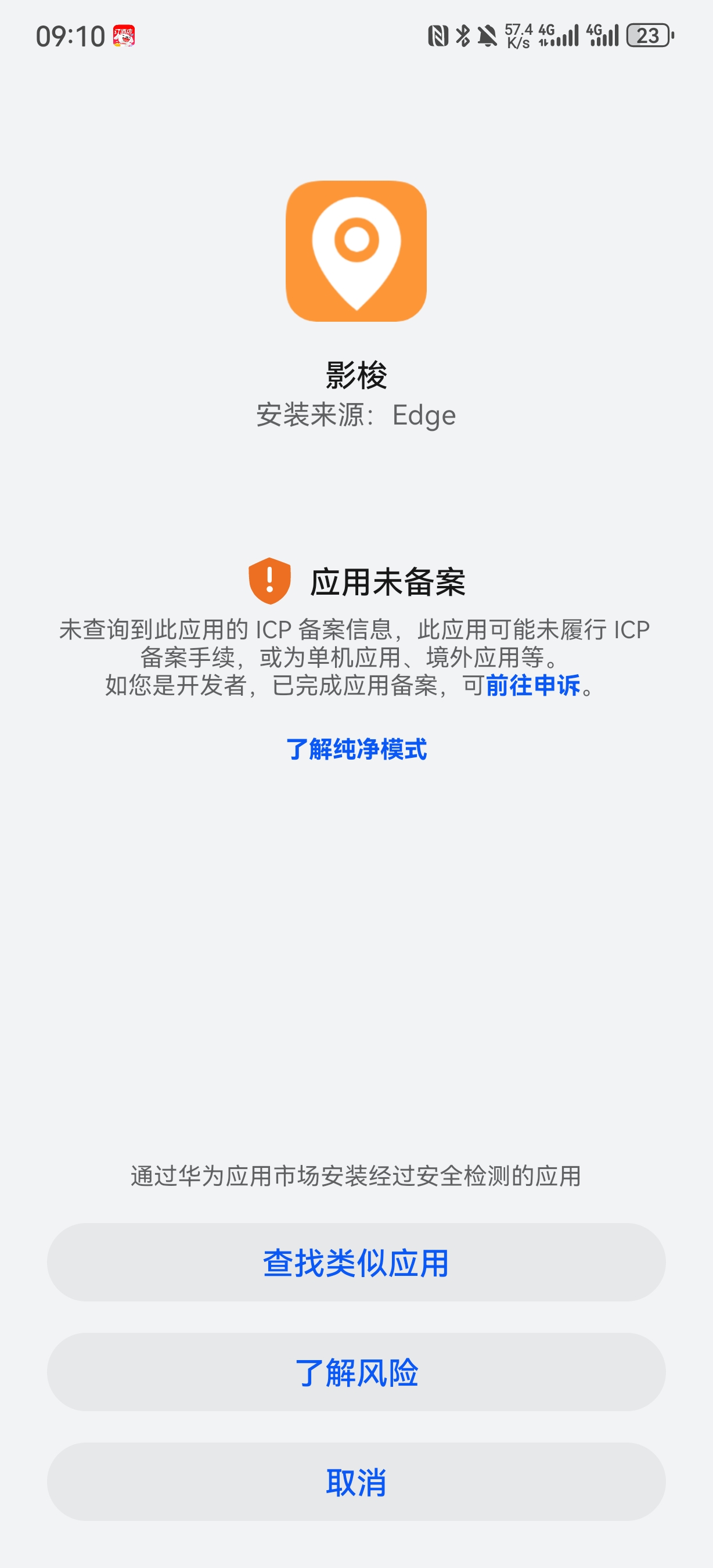Image resolution: width=713 pixels, height=1568 pixels.
Task: Cancel installation with 取消
Action: pos(356,1481)
